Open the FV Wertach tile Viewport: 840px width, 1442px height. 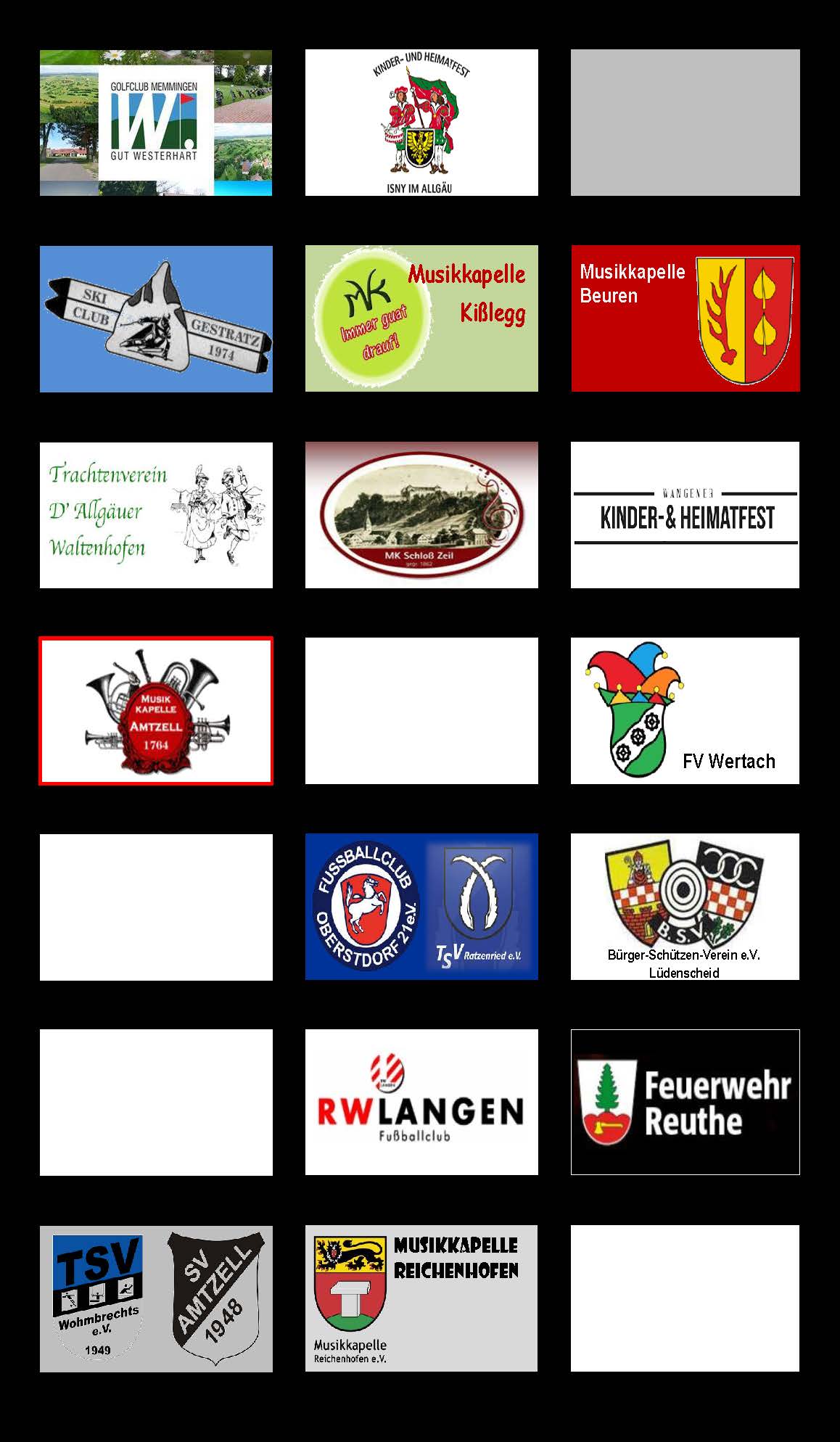point(685,711)
